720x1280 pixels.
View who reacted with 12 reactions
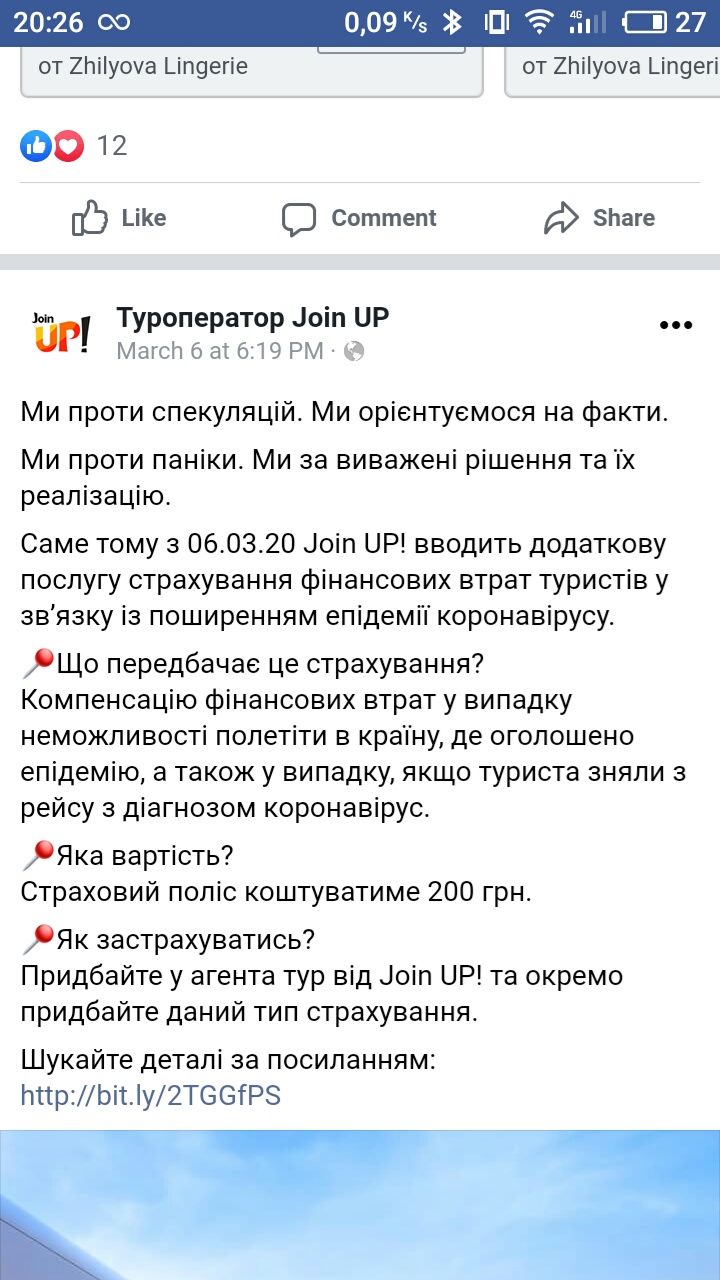tap(74, 146)
